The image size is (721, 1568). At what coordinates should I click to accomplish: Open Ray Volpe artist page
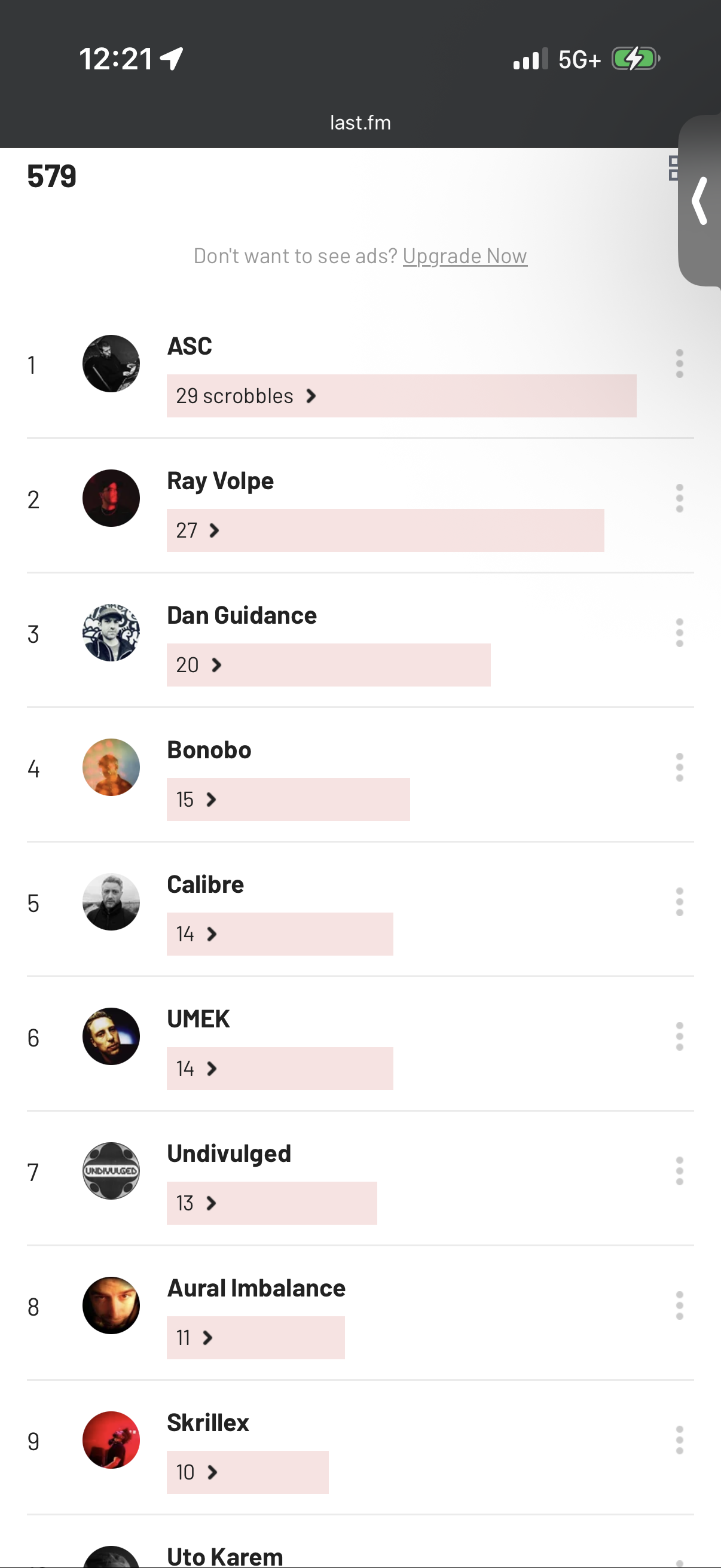tap(220, 481)
